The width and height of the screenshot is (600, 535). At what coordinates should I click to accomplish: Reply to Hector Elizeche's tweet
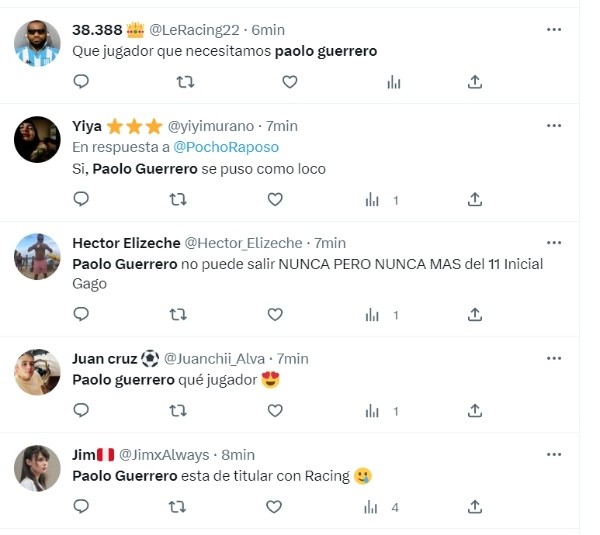coord(82,314)
